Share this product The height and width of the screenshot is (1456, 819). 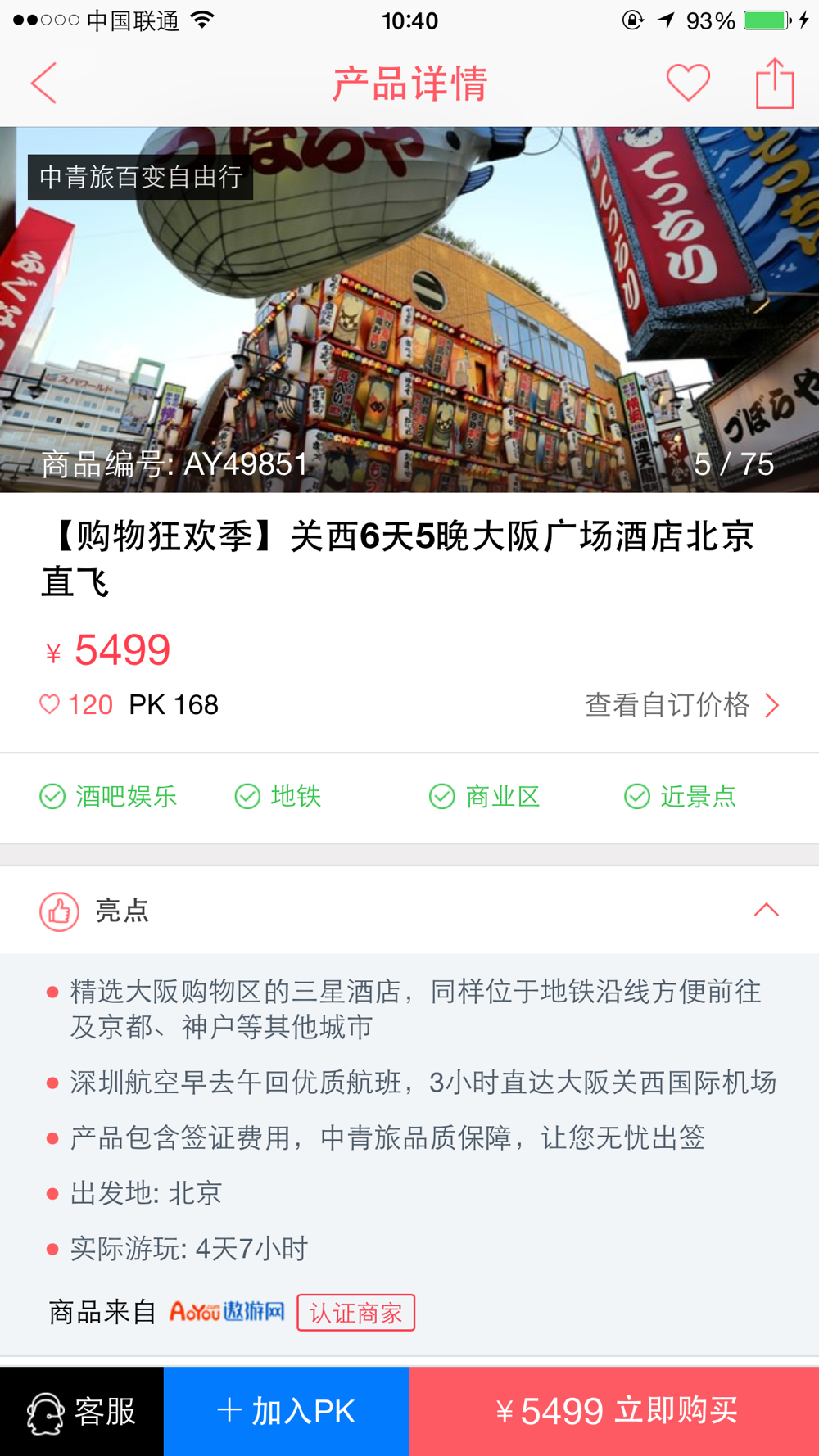(774, 84)
